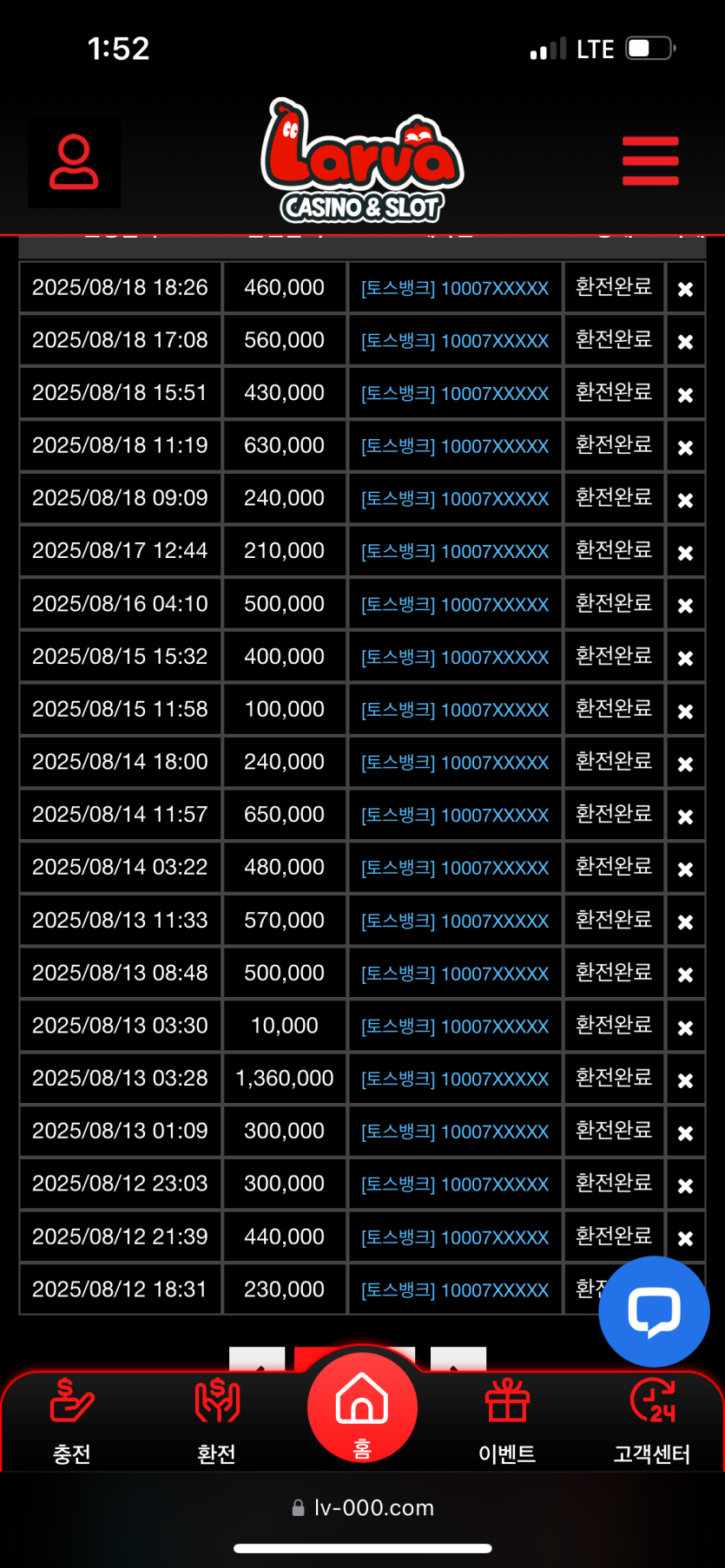Remove the 2025/08/14 18:00 entry
This screenshot has height=1568, width=725.
pyautogui.click(x=685, y=764)
